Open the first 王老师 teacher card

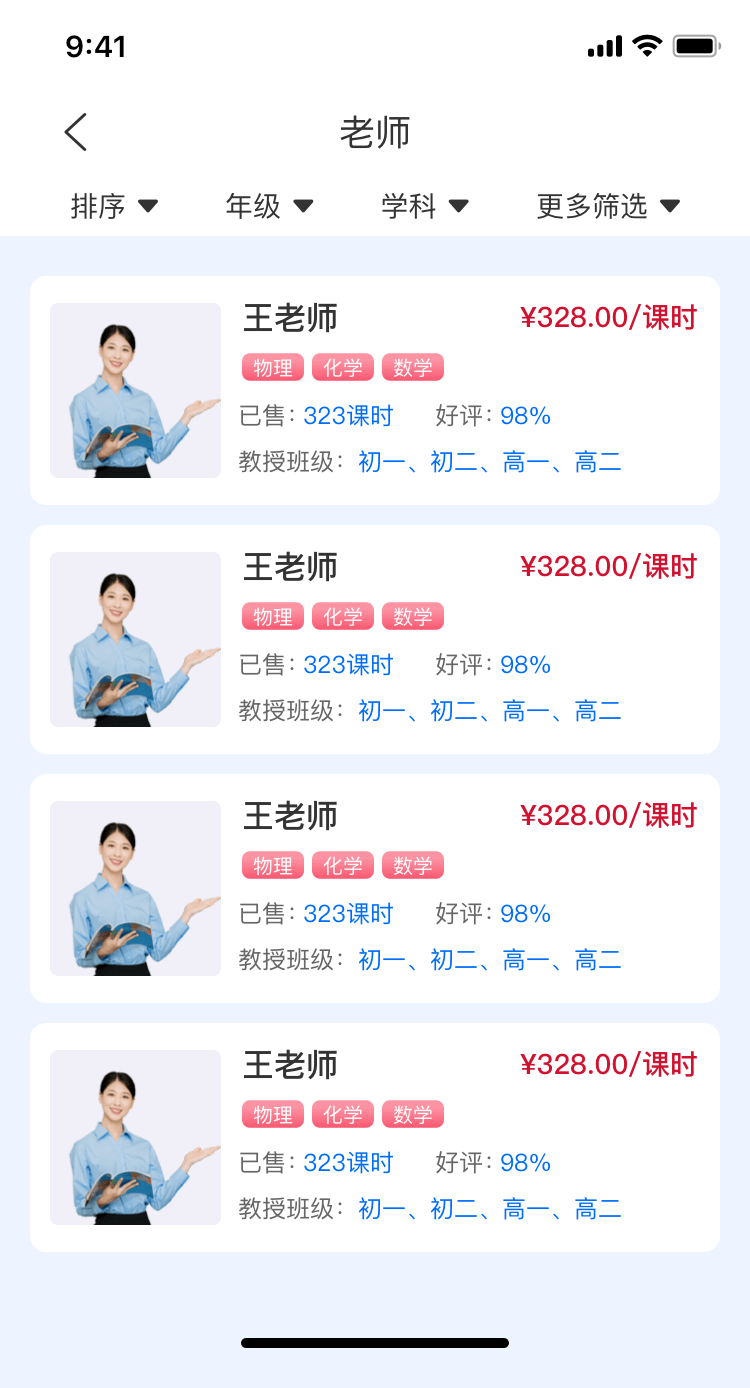pos(375,390)
